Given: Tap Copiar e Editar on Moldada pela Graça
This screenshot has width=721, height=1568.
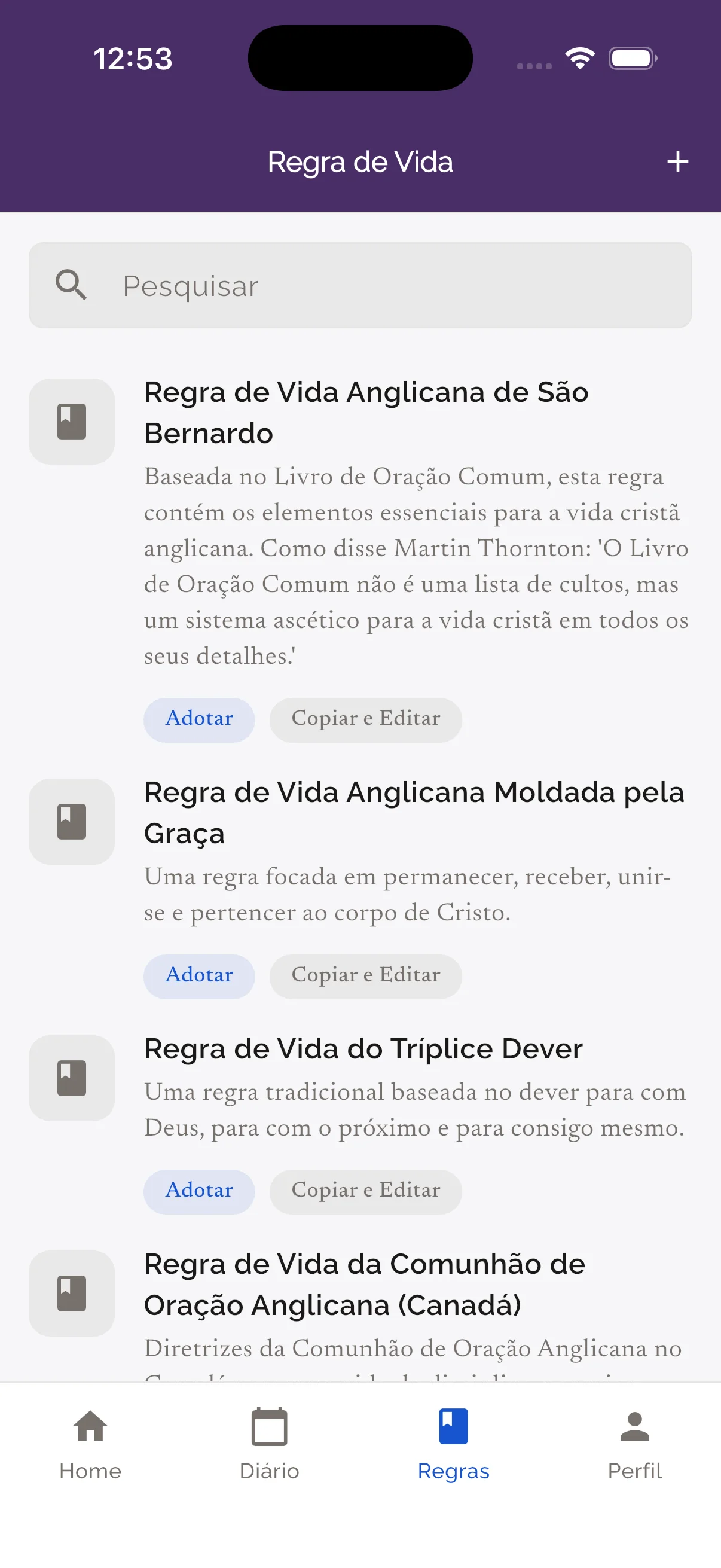Looking at the screenshot, I should point(366,976).
